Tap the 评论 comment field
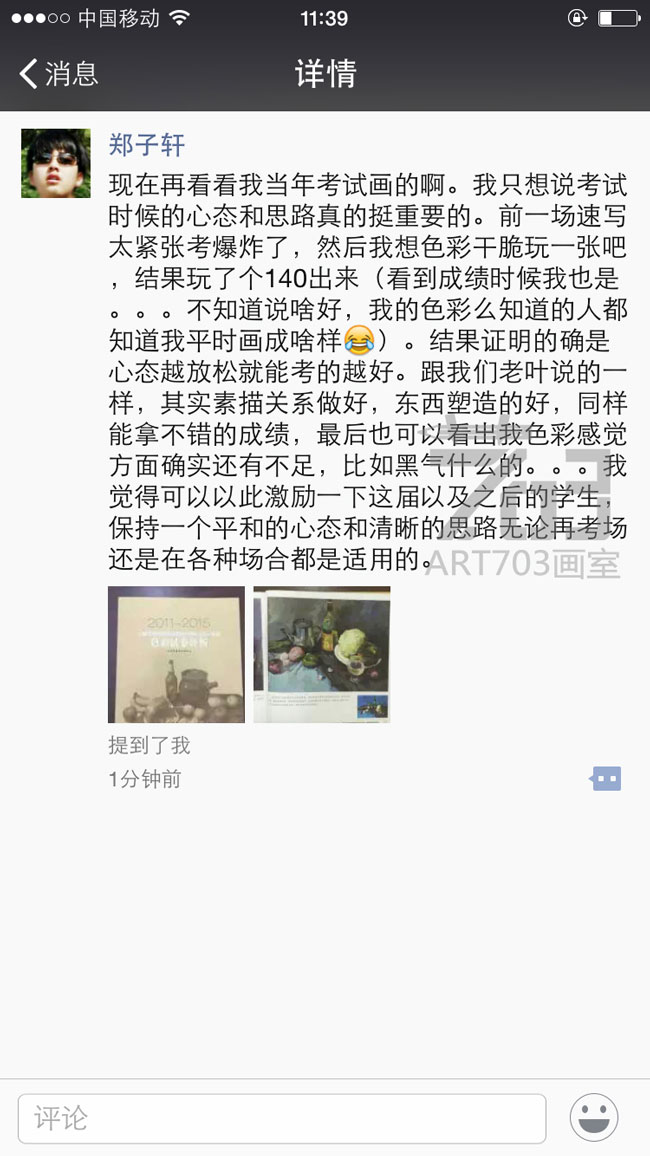650x1156 pixels. point(281,1118)
